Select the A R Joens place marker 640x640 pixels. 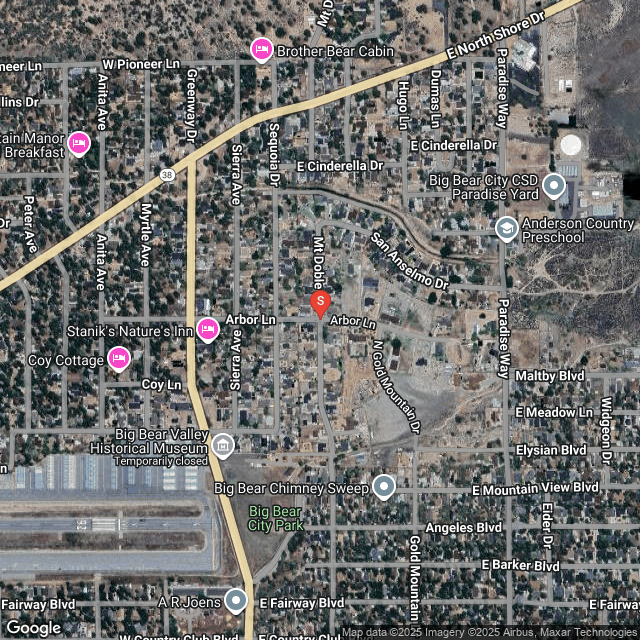[x=236, y=600]
